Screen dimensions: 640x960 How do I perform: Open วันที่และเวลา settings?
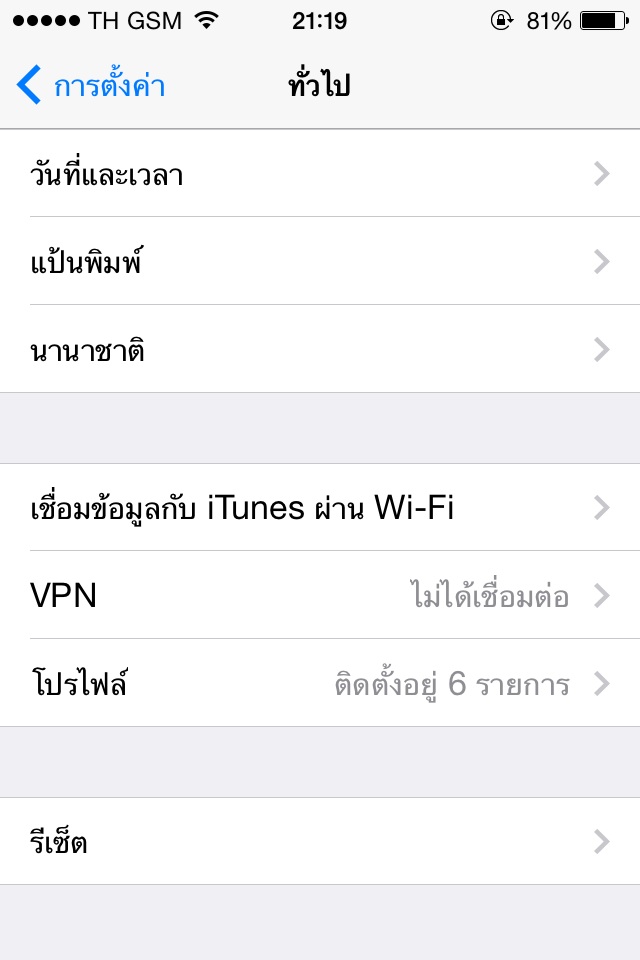pos(320,174)
